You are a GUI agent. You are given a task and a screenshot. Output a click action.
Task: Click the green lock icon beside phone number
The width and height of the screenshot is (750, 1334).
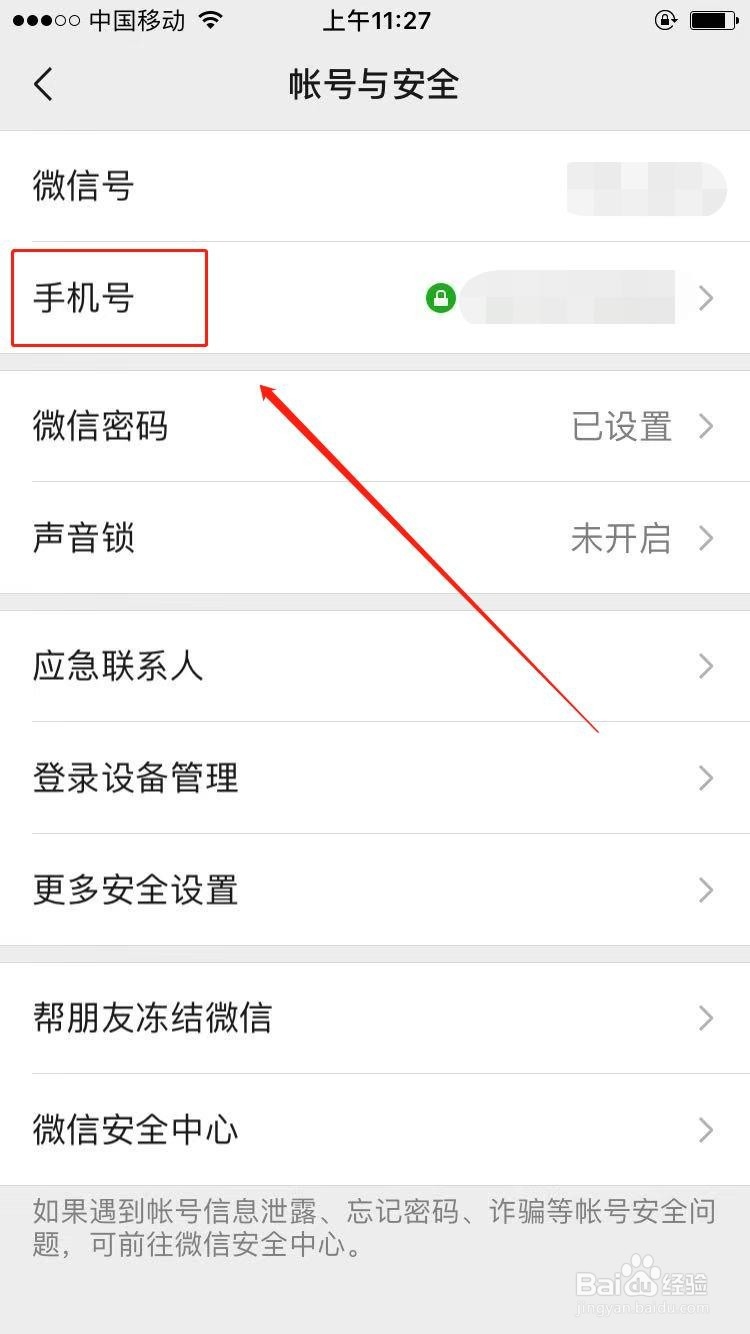[441, 298]
